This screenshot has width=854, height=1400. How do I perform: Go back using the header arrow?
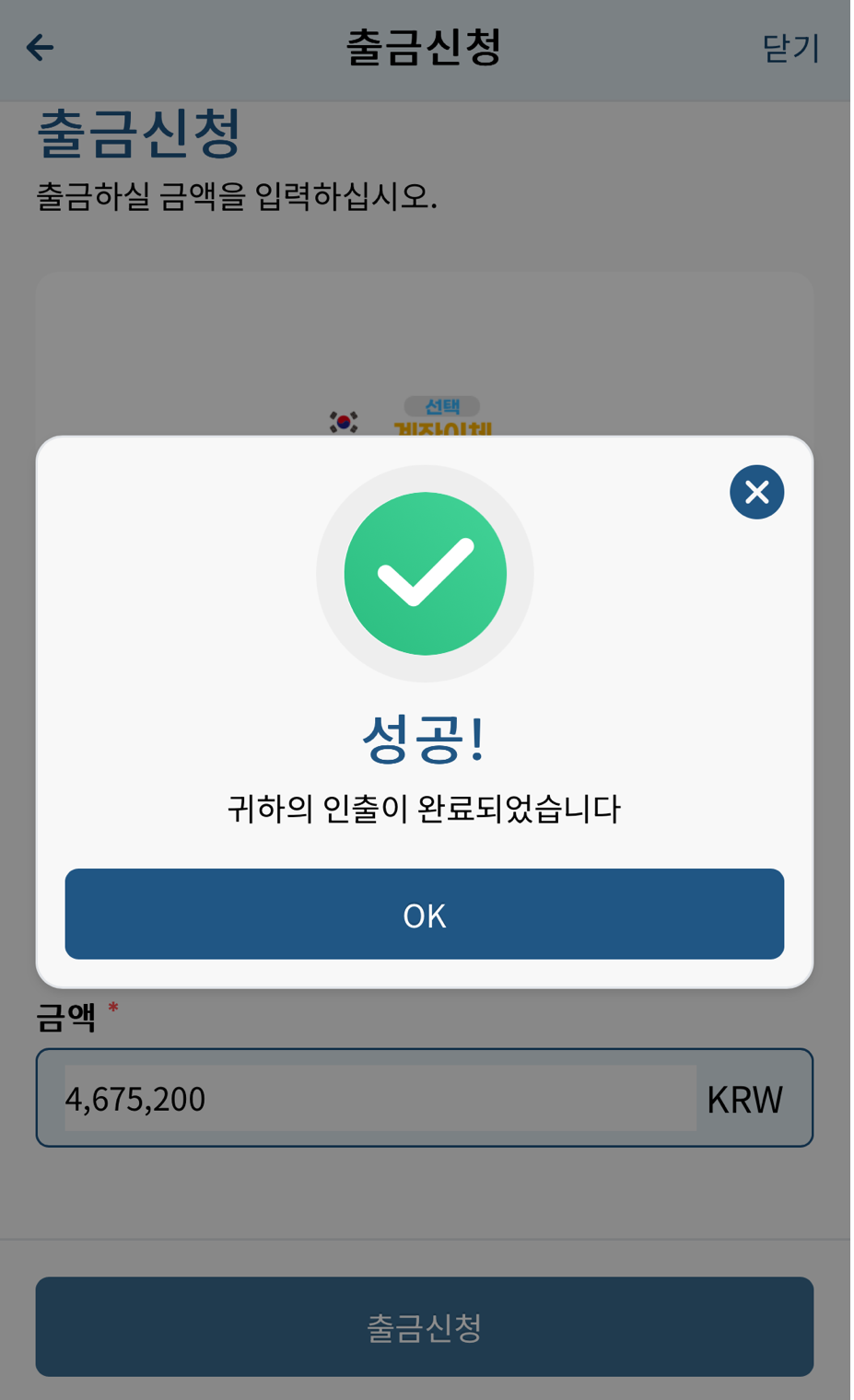coord(40,48)
